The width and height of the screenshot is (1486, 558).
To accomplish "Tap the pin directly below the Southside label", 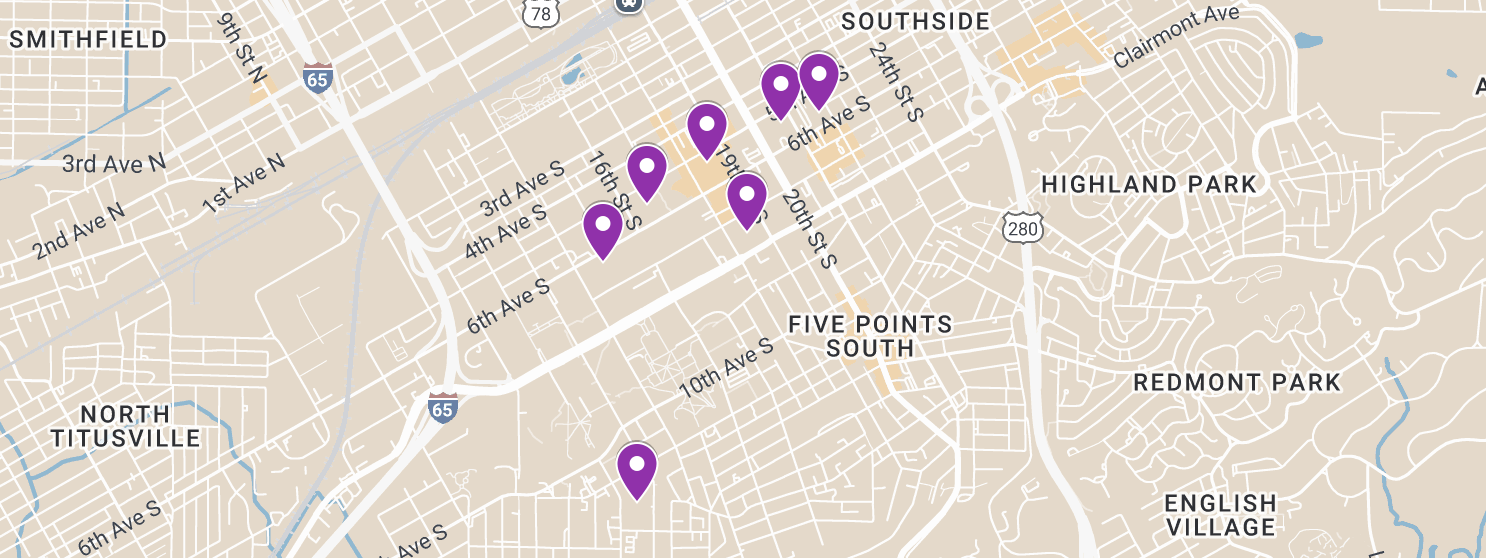I will click(x=818, y=77).
